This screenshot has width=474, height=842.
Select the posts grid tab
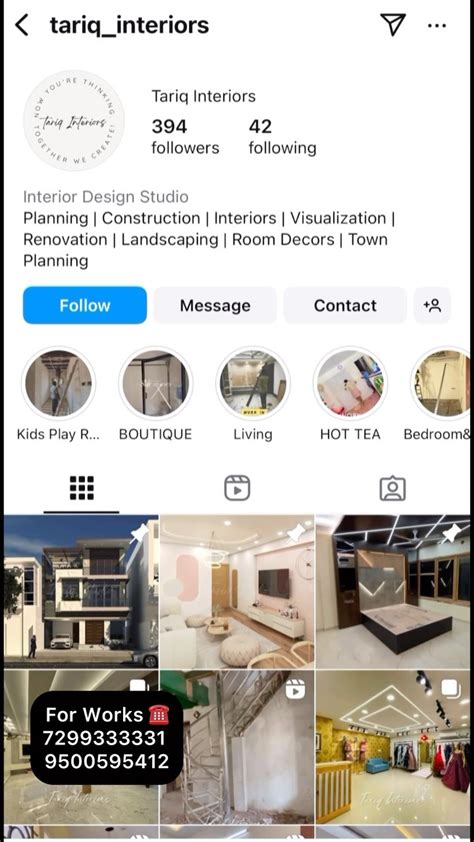tap(82, 488)
